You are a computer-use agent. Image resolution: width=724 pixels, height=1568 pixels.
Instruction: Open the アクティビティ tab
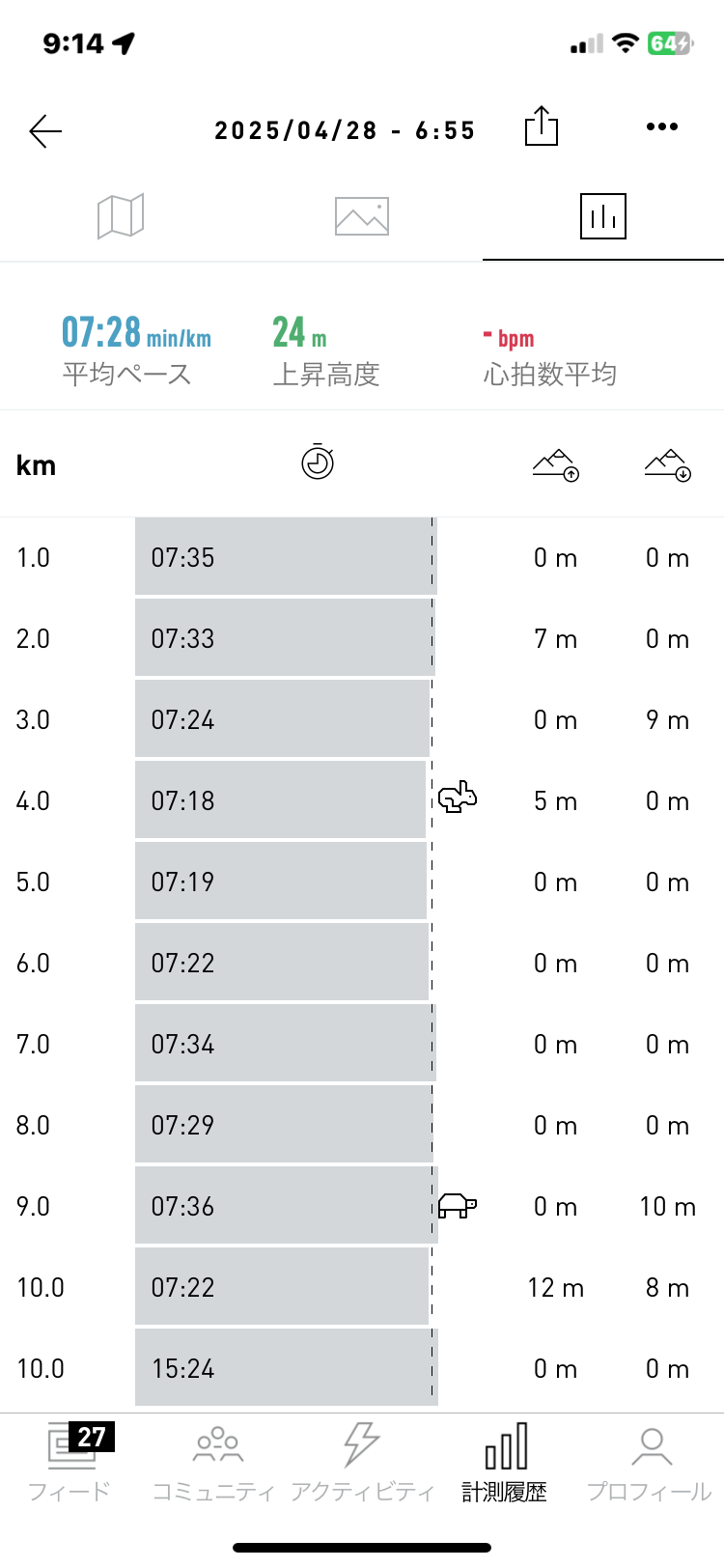pyautogui.click(x=362, y=1462)
